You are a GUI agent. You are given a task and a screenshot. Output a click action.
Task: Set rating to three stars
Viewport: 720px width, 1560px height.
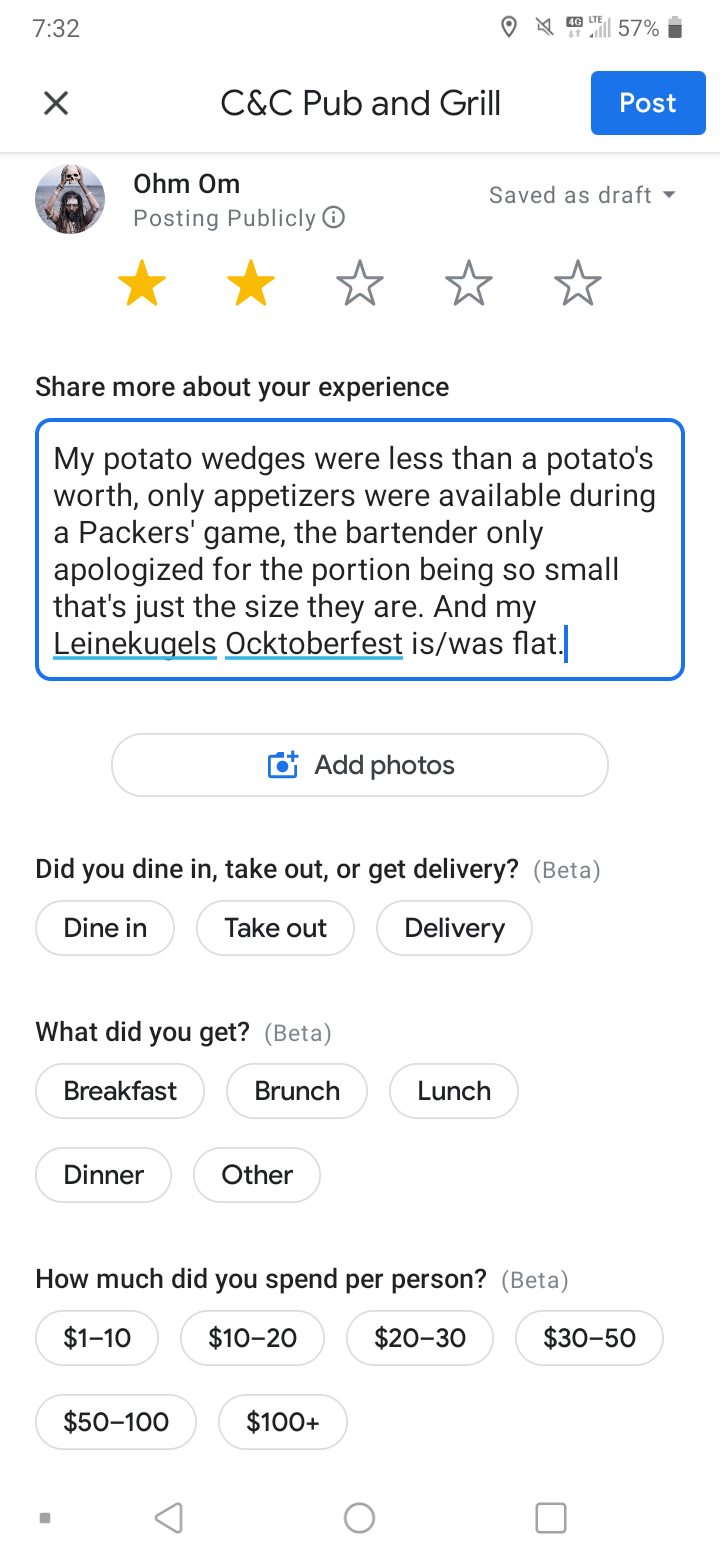coord(360,283)
